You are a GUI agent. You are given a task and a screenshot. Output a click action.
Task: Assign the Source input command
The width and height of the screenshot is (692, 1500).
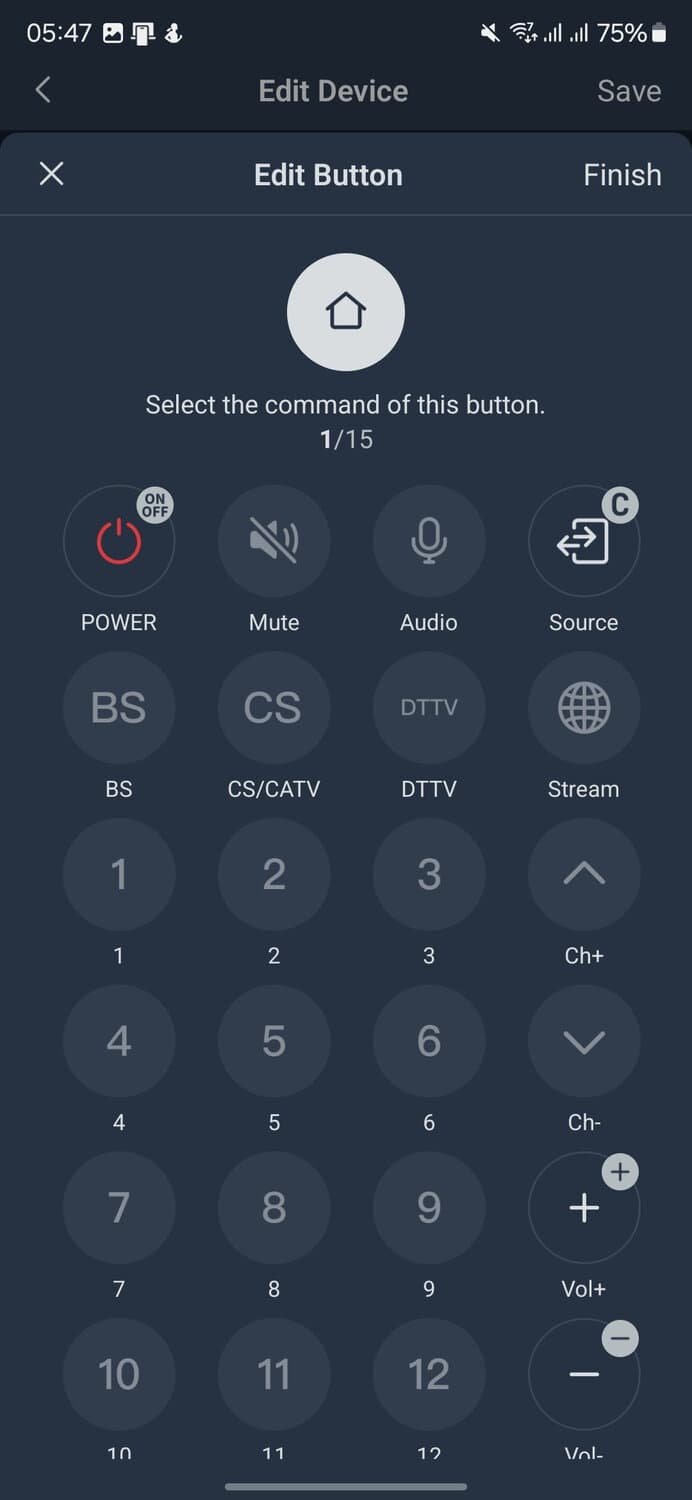583,541
